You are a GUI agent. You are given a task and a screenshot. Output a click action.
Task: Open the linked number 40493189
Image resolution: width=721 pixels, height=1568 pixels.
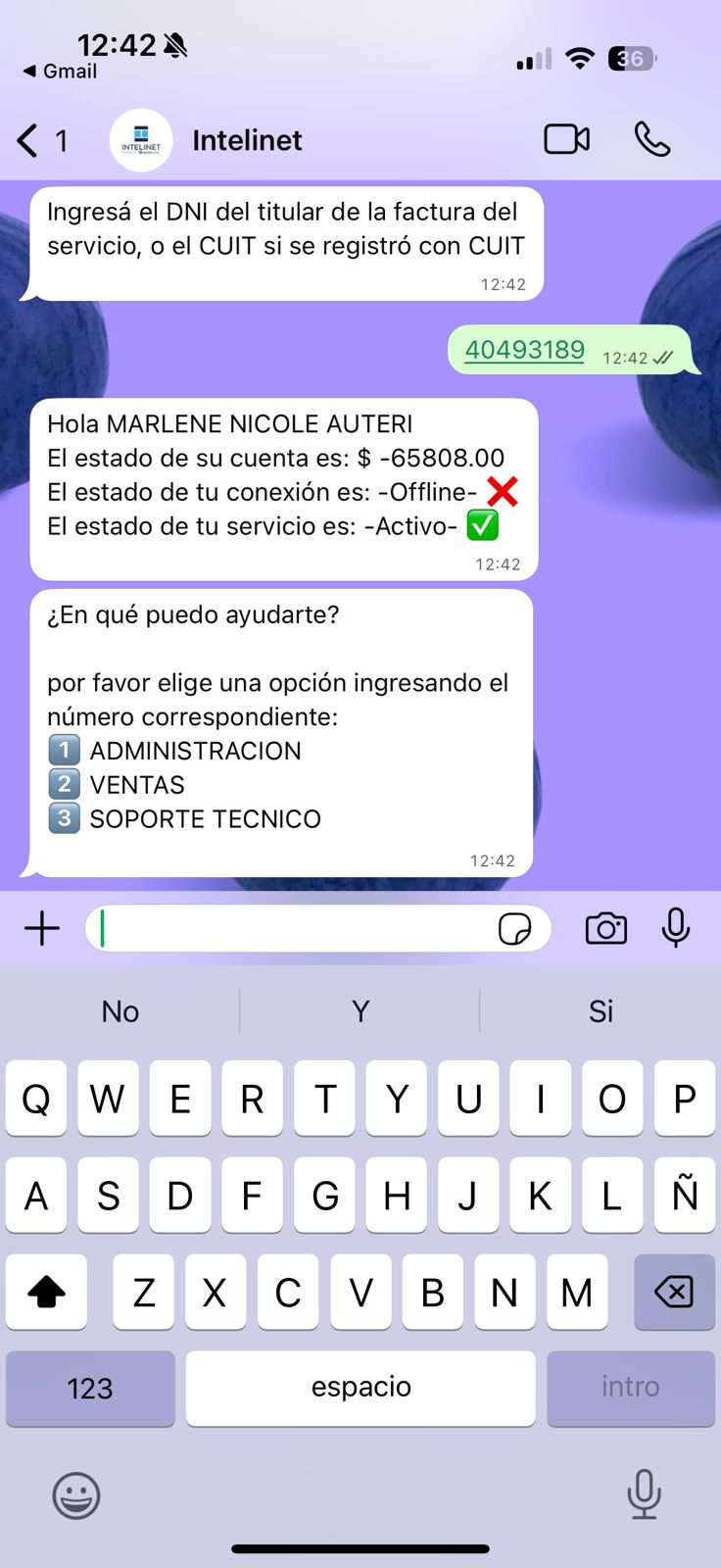524,350
